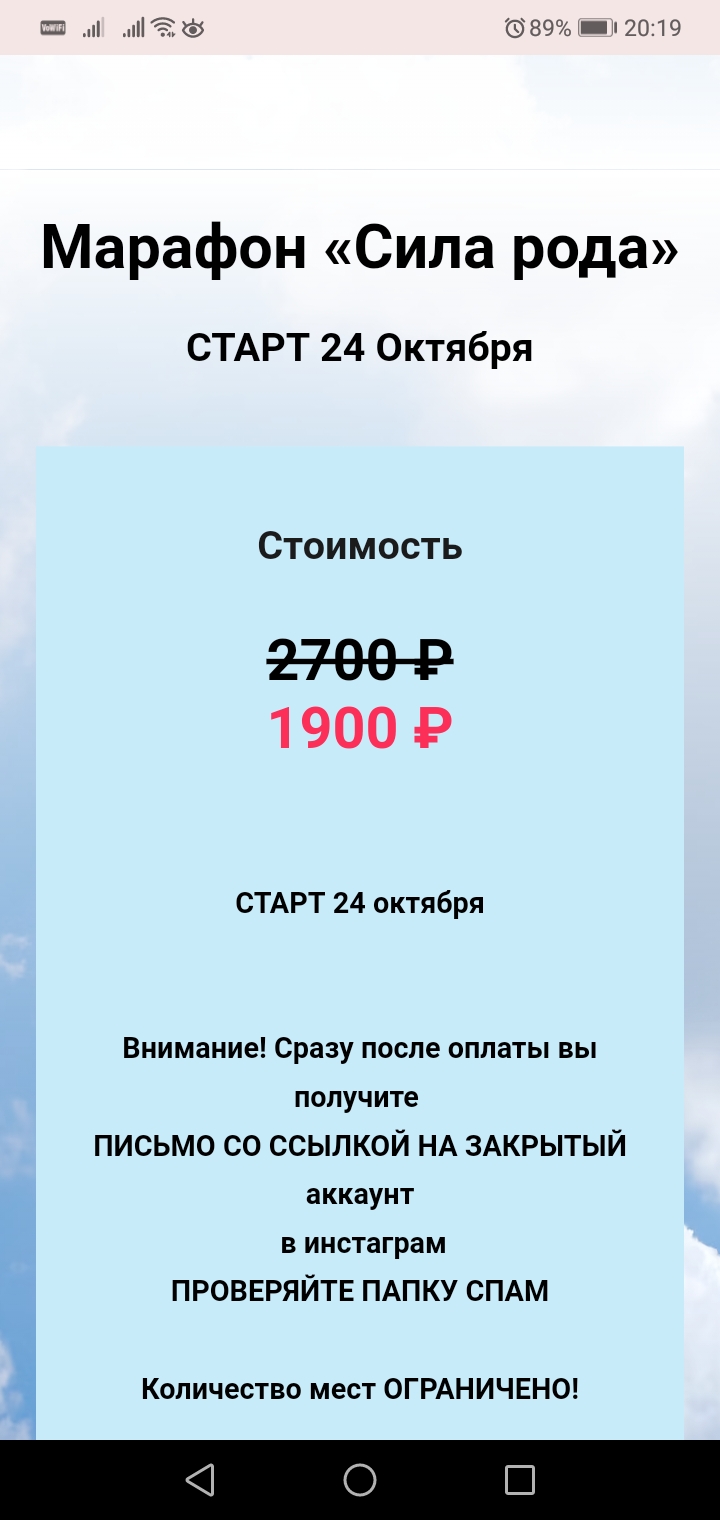
Task: Open the recent apps overview
Action: (519, 1479)
